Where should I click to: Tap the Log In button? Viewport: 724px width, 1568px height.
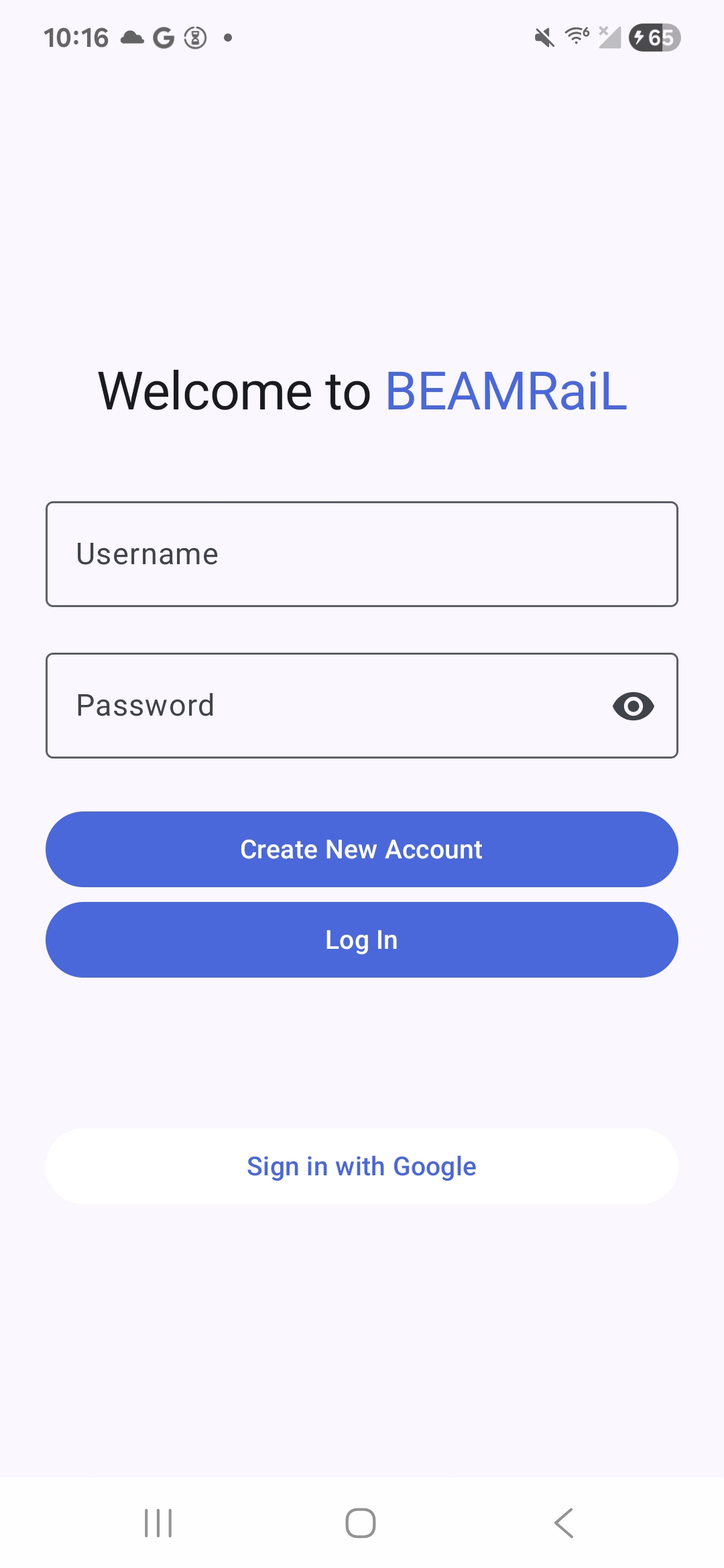pos(362,940)
